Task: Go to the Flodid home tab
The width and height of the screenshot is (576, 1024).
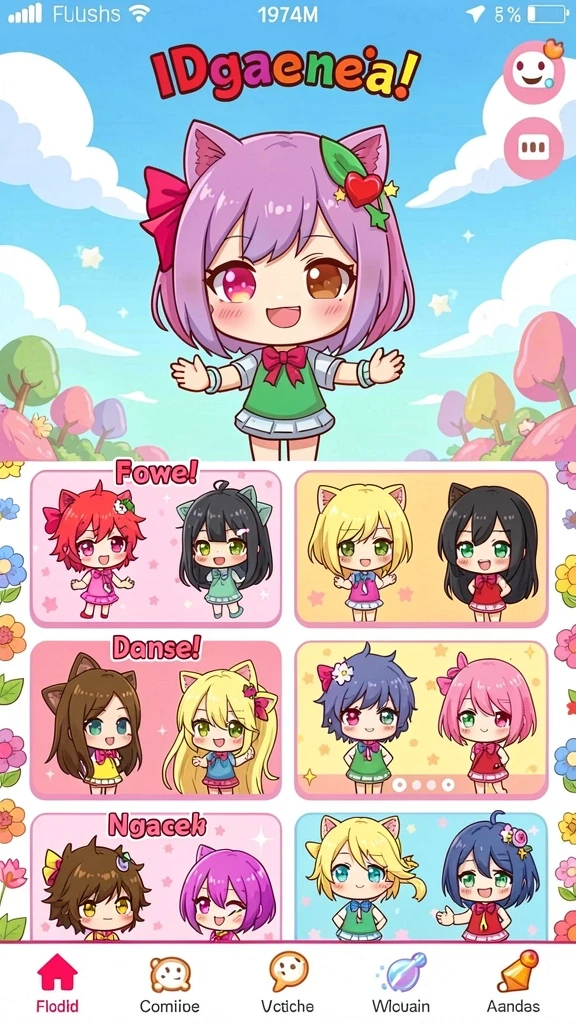Action: [x=57, y=984]
